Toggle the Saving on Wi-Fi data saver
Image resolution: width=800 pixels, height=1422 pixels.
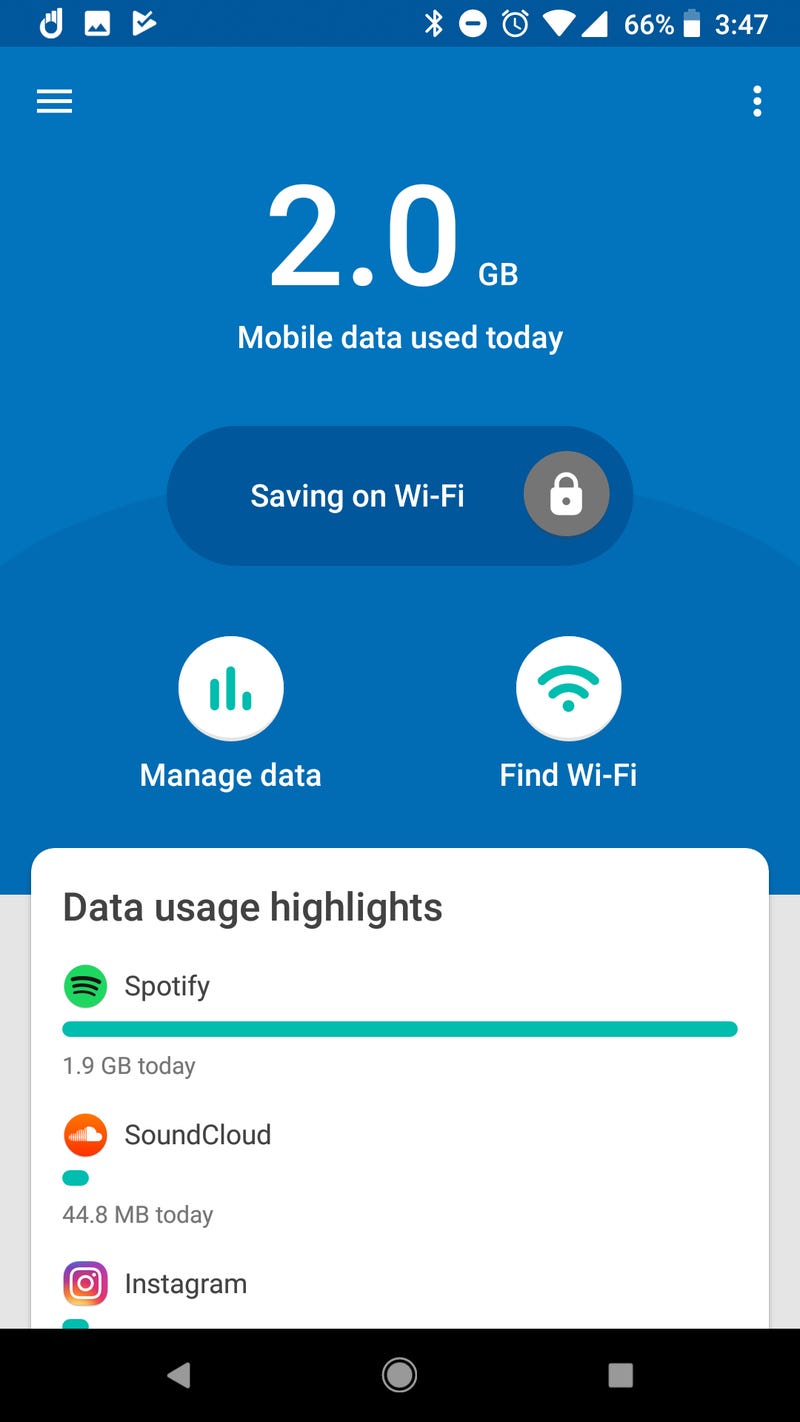tap(399, 496)
